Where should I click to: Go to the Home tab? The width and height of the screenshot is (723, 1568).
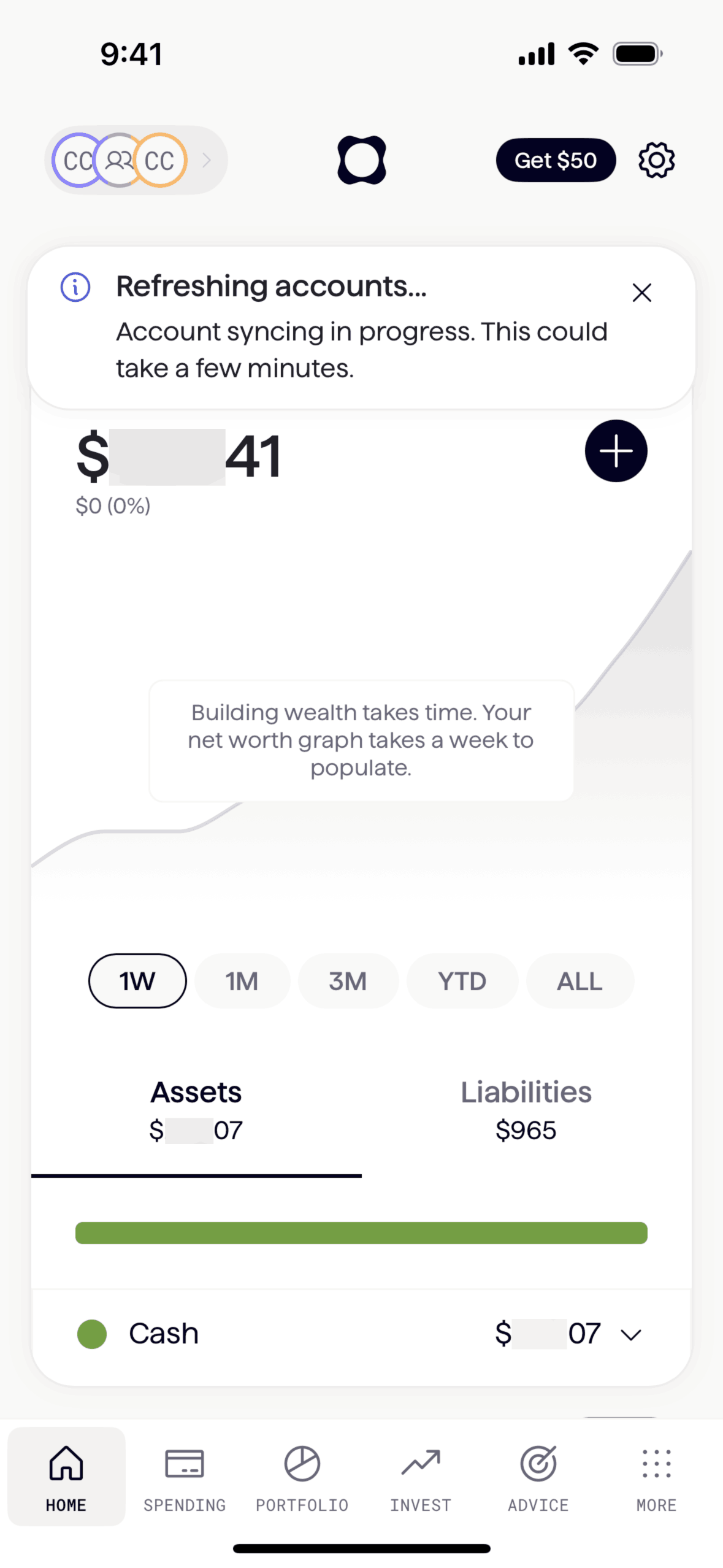click(66, 1475)
